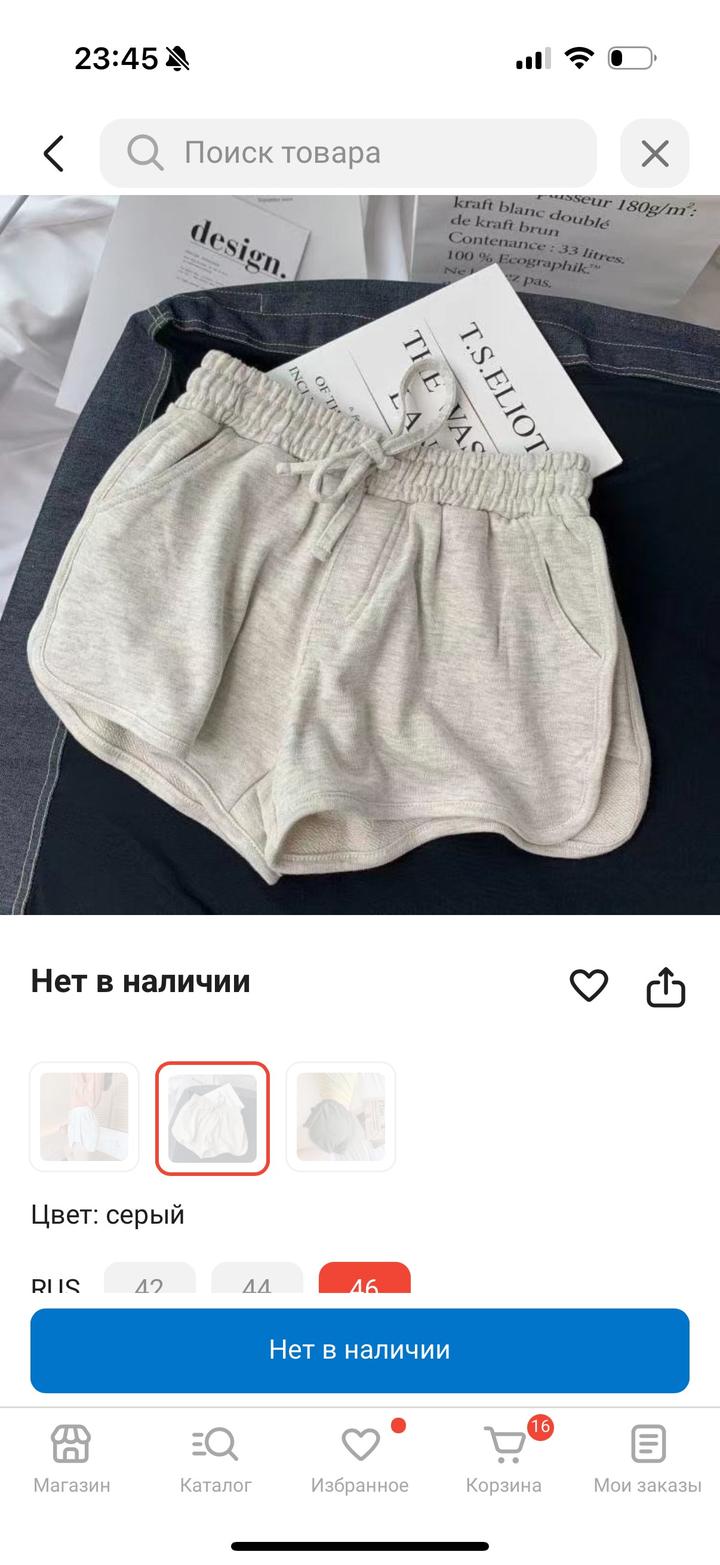Screen dimensions: 720x1565
Task: Choose size 44
Action: 256,1280
